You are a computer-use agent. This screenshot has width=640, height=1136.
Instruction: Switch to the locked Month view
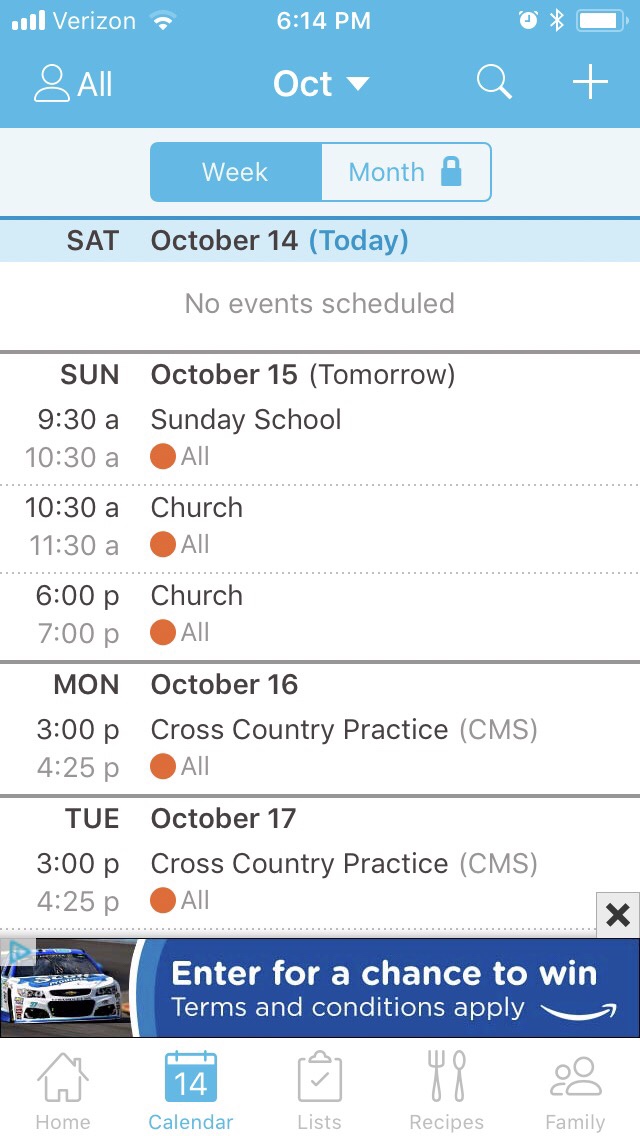(x=405, y=172)
